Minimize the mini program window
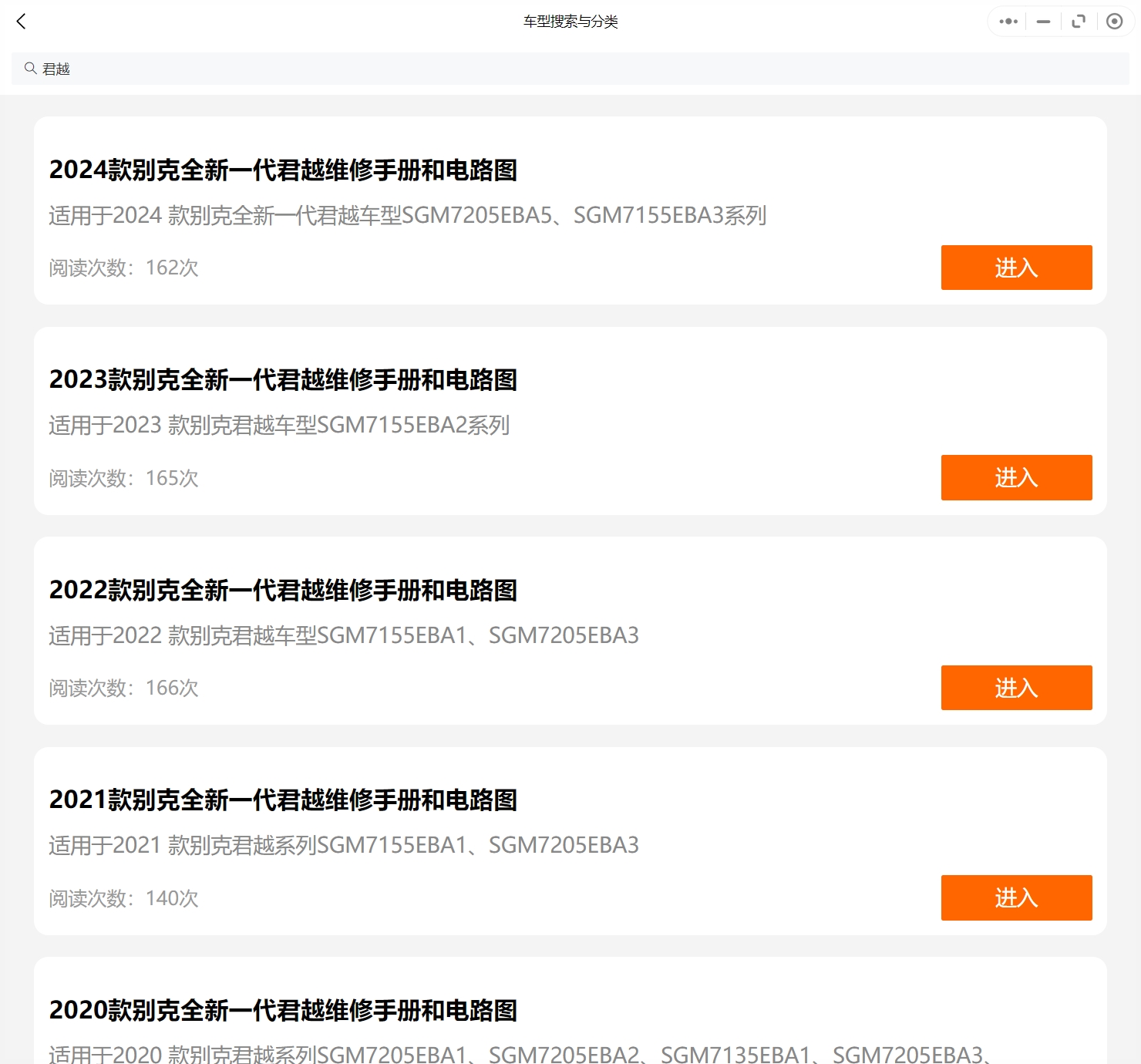The height and width of the screenshot is (1064, 1141). tap(1043, 22)
